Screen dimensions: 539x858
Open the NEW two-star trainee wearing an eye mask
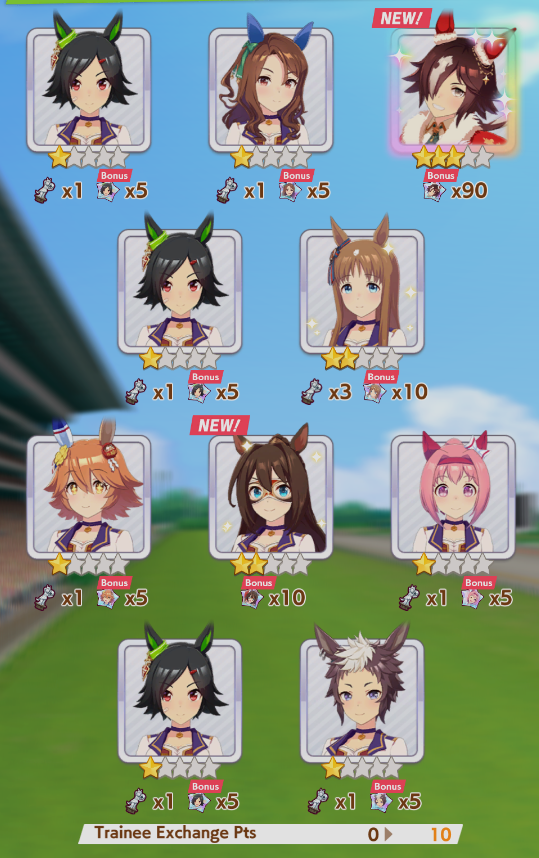pos(271,497)
